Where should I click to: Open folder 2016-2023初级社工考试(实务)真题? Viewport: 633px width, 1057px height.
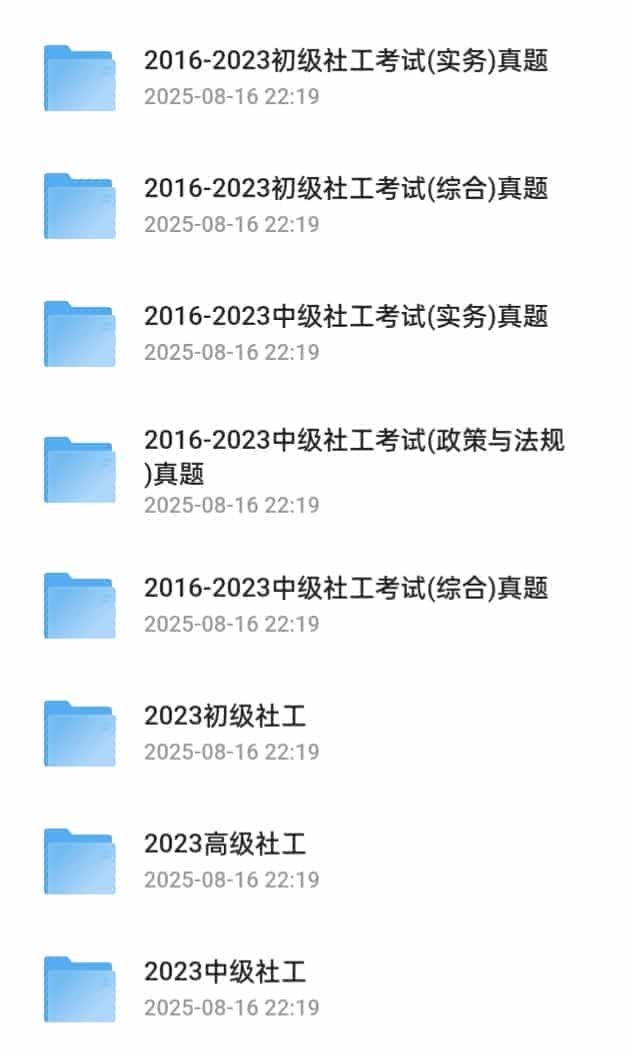coord(345,62)
